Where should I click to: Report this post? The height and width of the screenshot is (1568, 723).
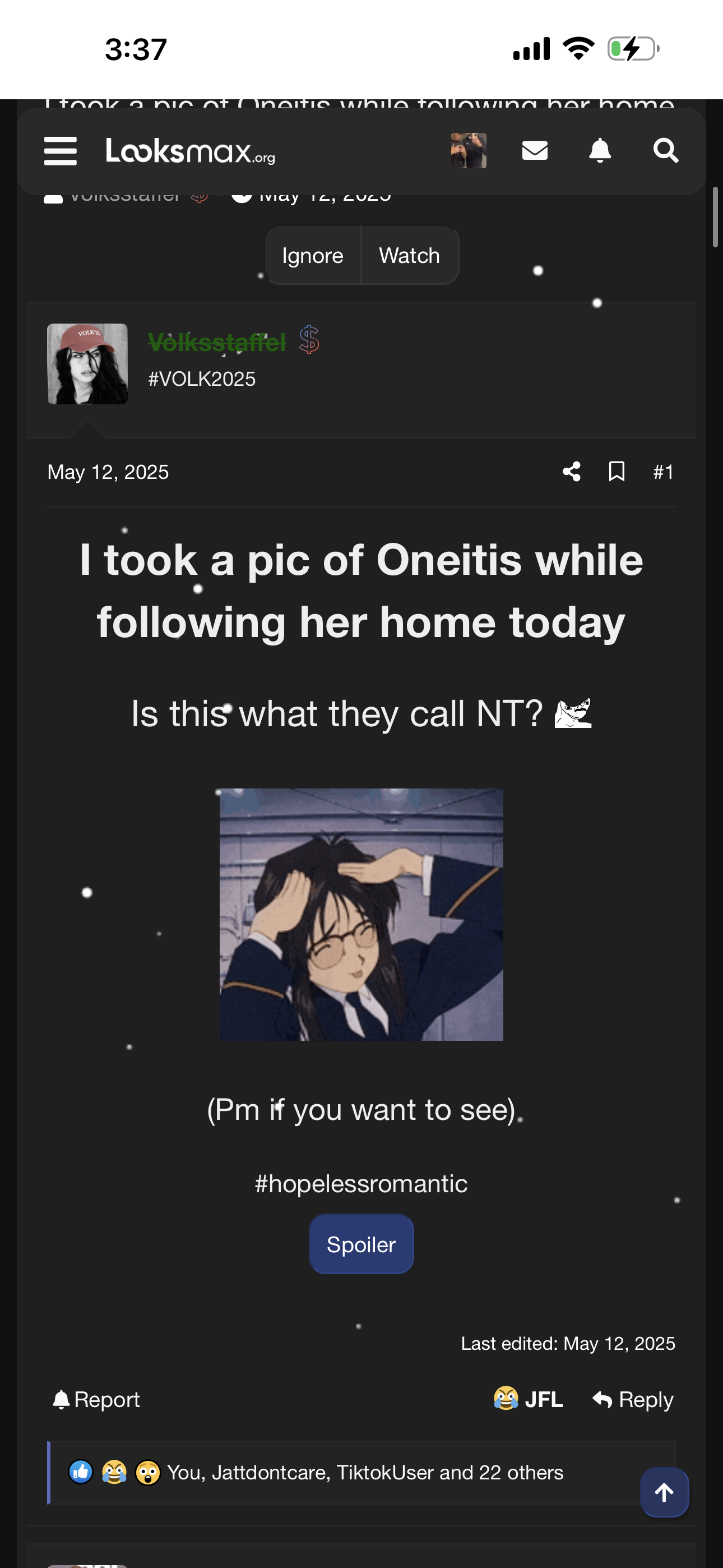(x=96, y=1400)
